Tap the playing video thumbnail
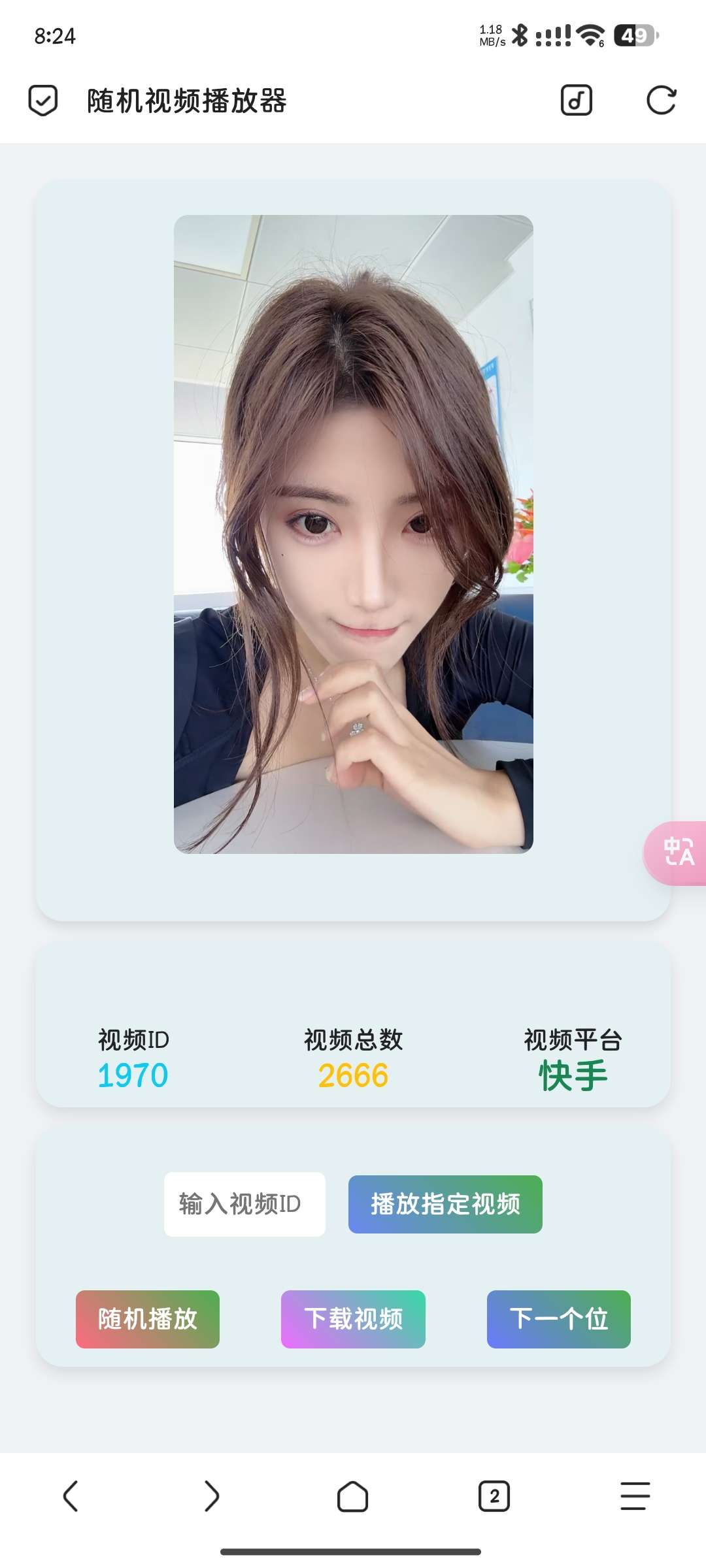The height and width of the screenshot is (1568, 706). coord(353,536)
